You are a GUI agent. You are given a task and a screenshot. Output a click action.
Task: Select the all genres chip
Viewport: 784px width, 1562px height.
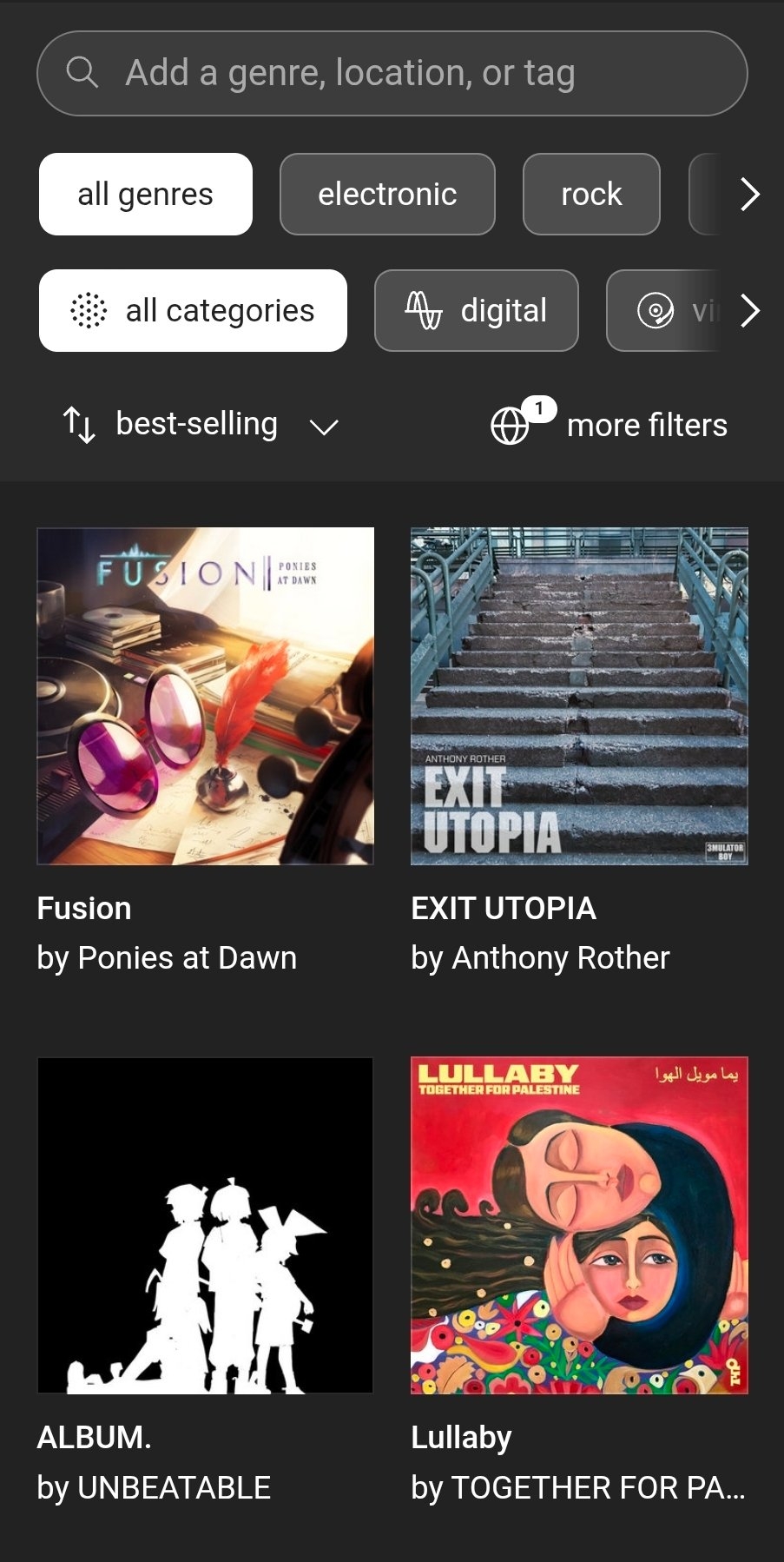[146, 195]
